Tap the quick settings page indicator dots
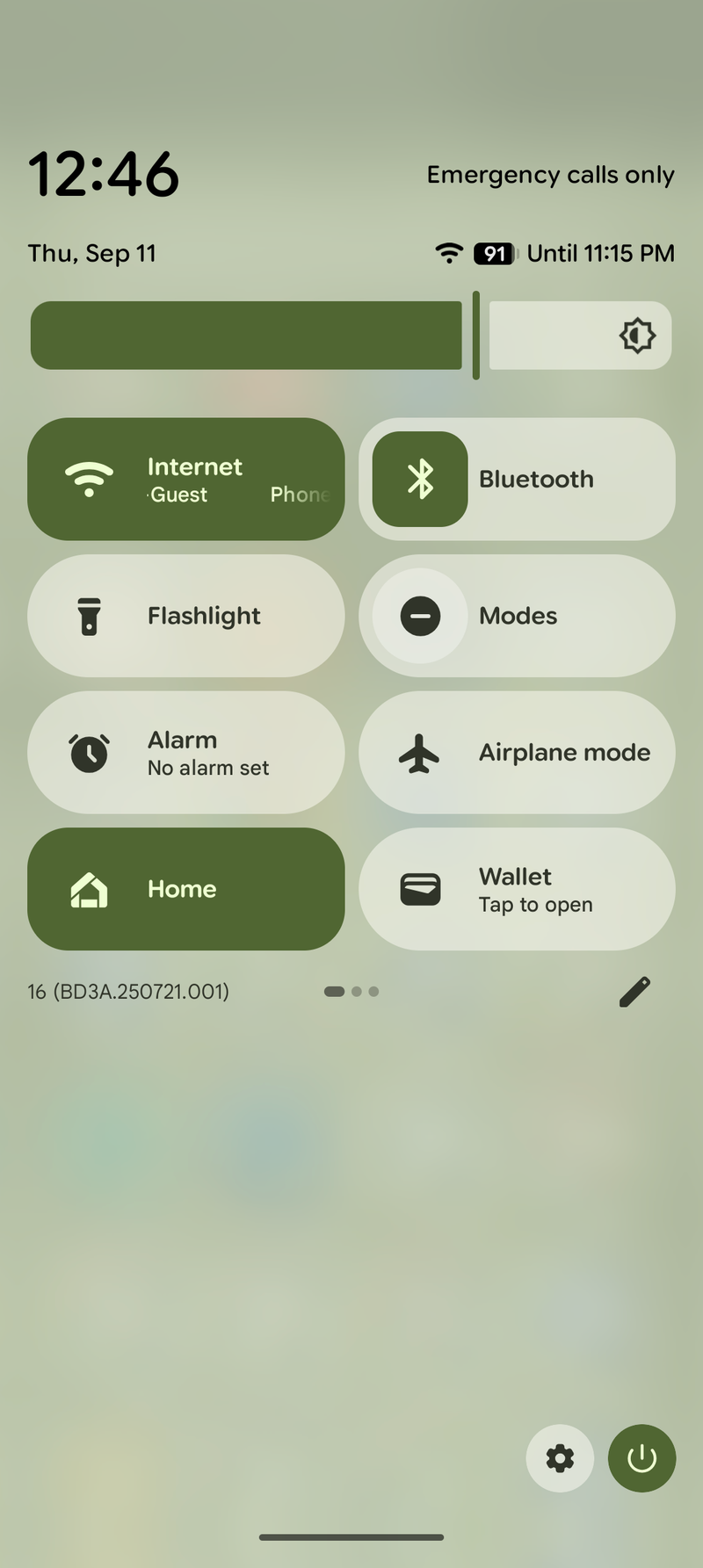Image resolution: width=703 pixels, height=1568 pixels. point(351,992)
